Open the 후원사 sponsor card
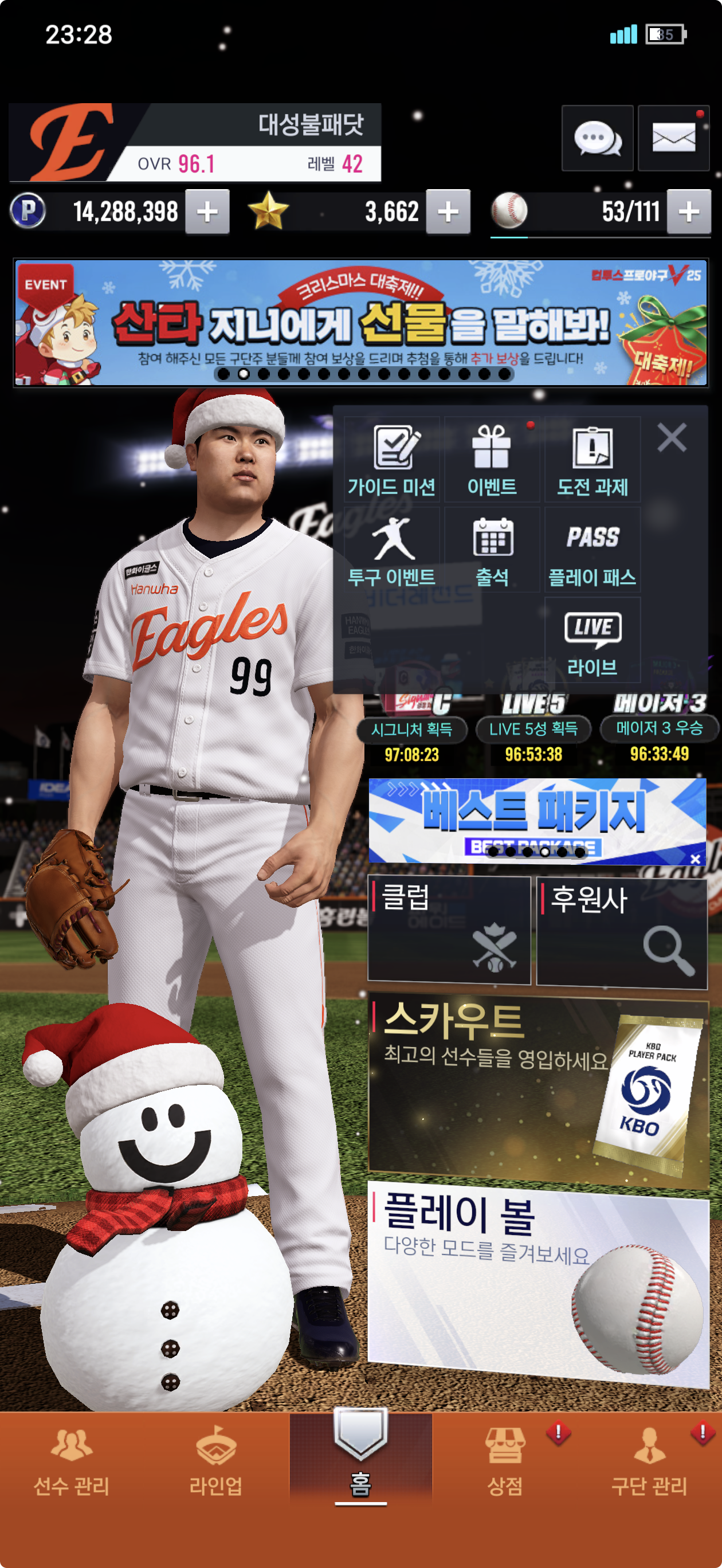The image size is (722, 1568). pyautogui.click(x=622, y=931)
